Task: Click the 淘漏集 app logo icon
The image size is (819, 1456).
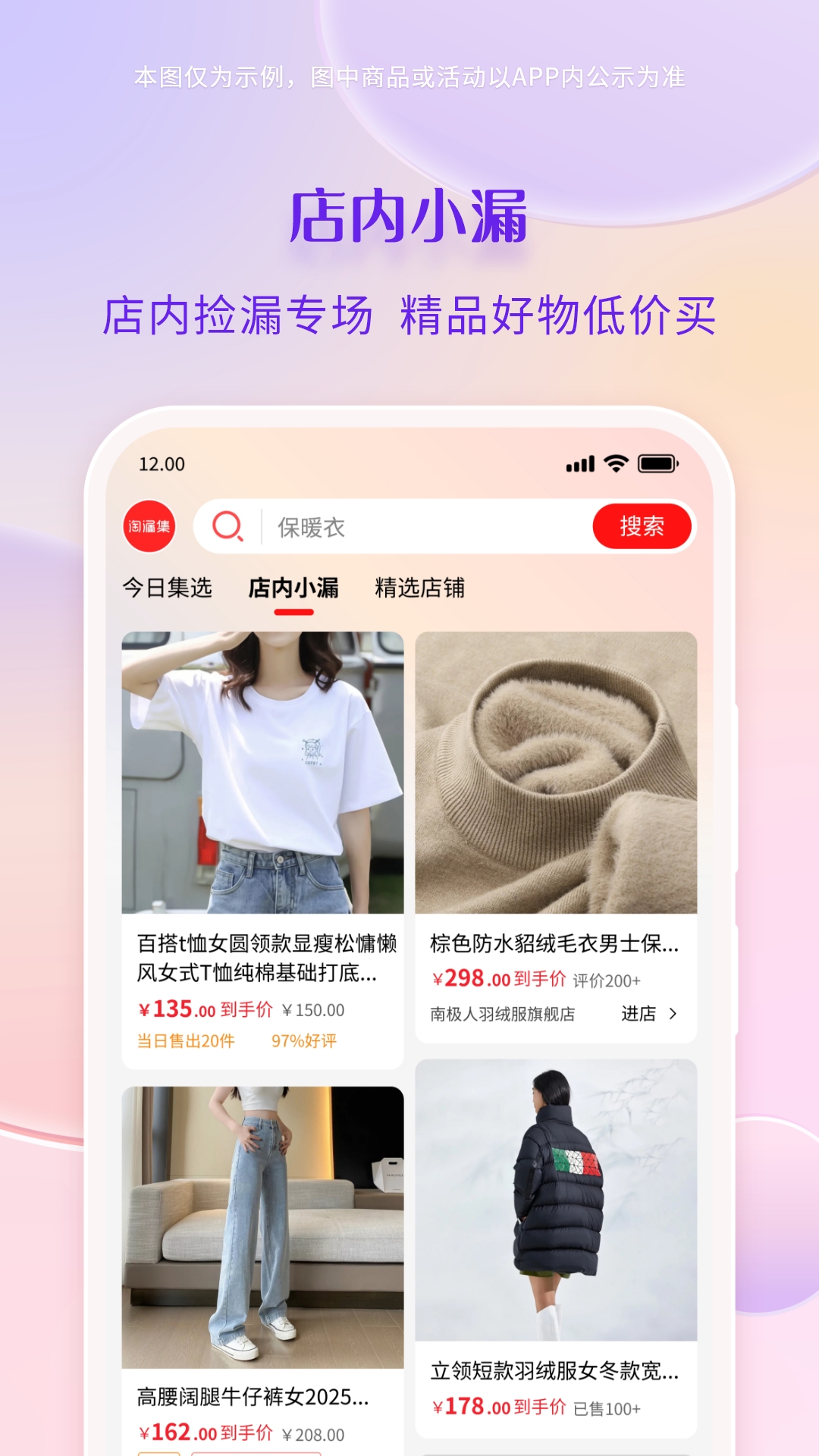Action: coord(151,526)
